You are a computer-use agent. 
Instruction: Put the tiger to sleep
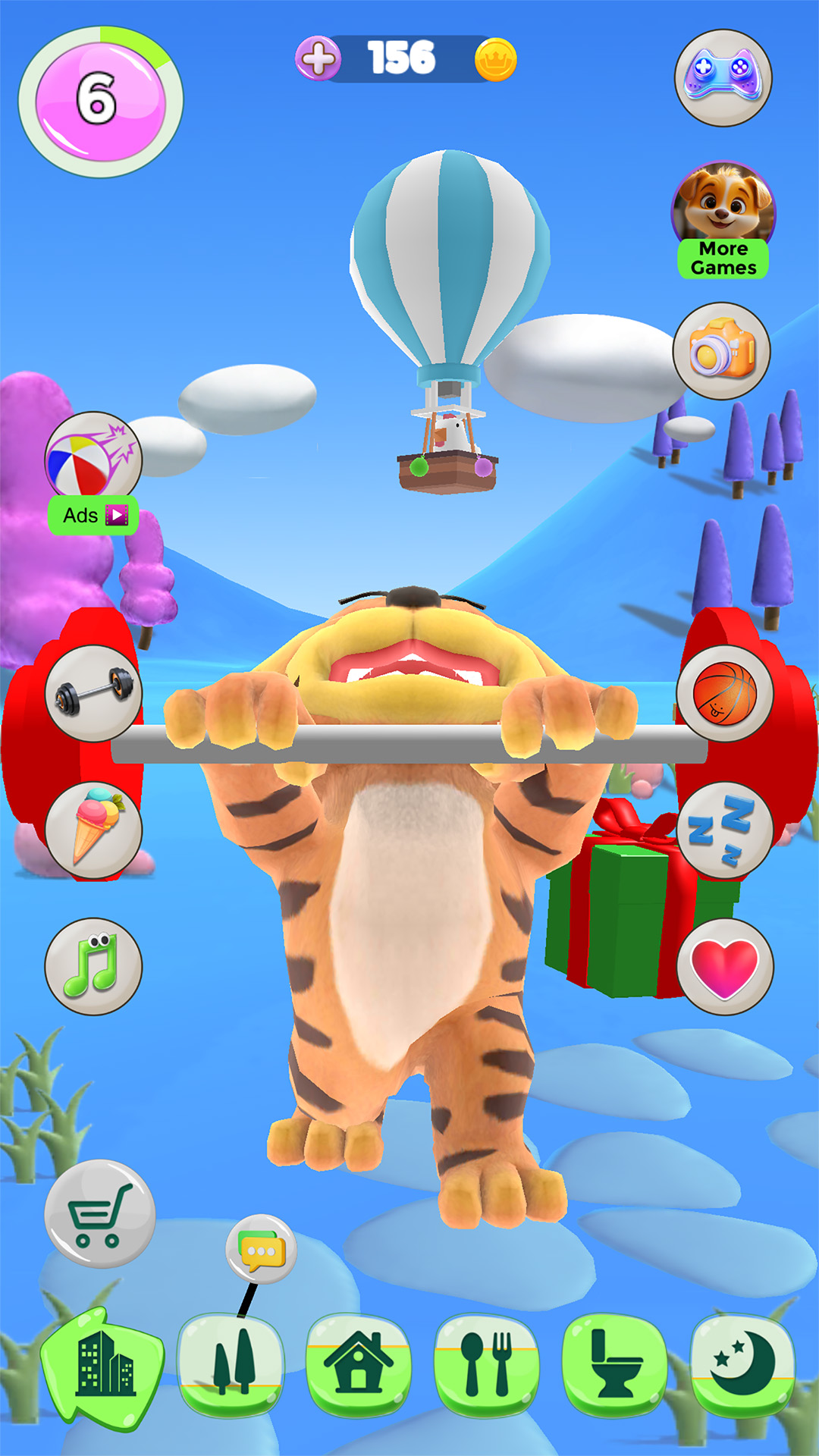click(x=724, y=830)
